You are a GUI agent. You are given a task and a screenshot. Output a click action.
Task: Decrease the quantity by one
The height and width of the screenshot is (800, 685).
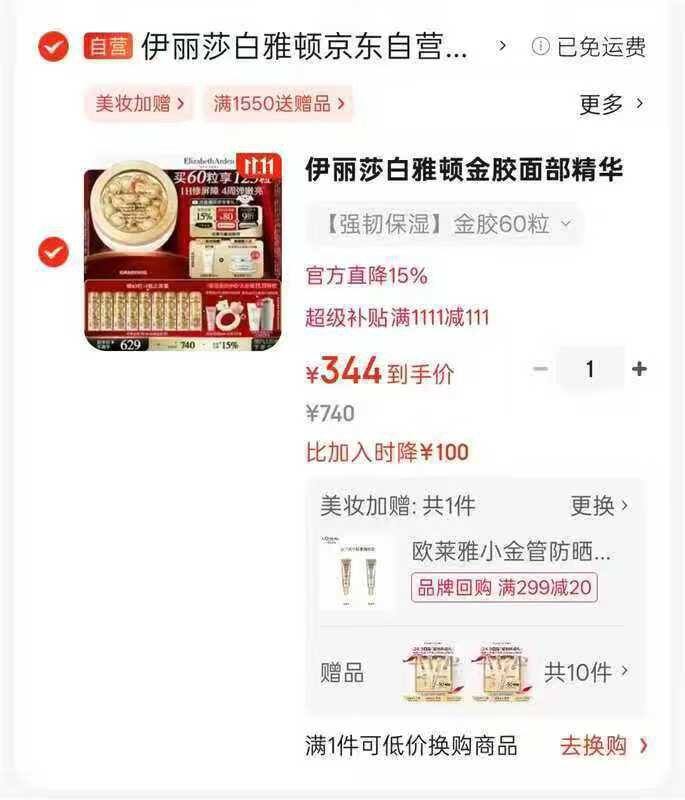point(541,369)
